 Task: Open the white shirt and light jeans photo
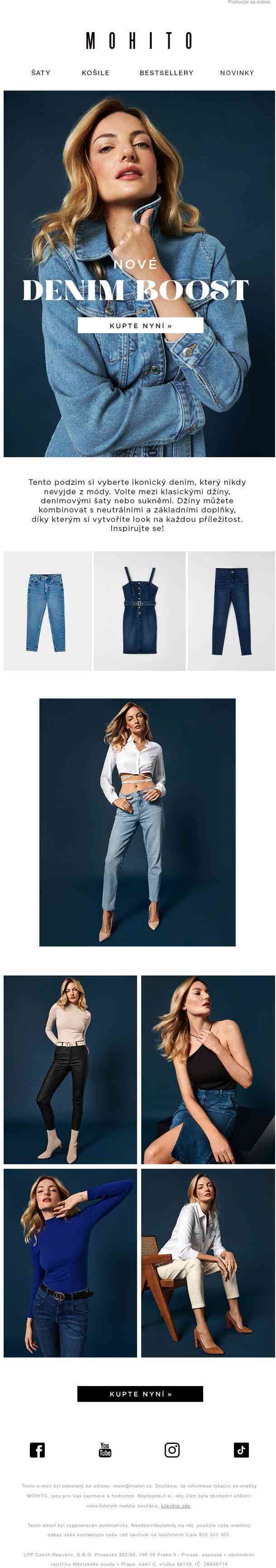click(x=138, y=822)
